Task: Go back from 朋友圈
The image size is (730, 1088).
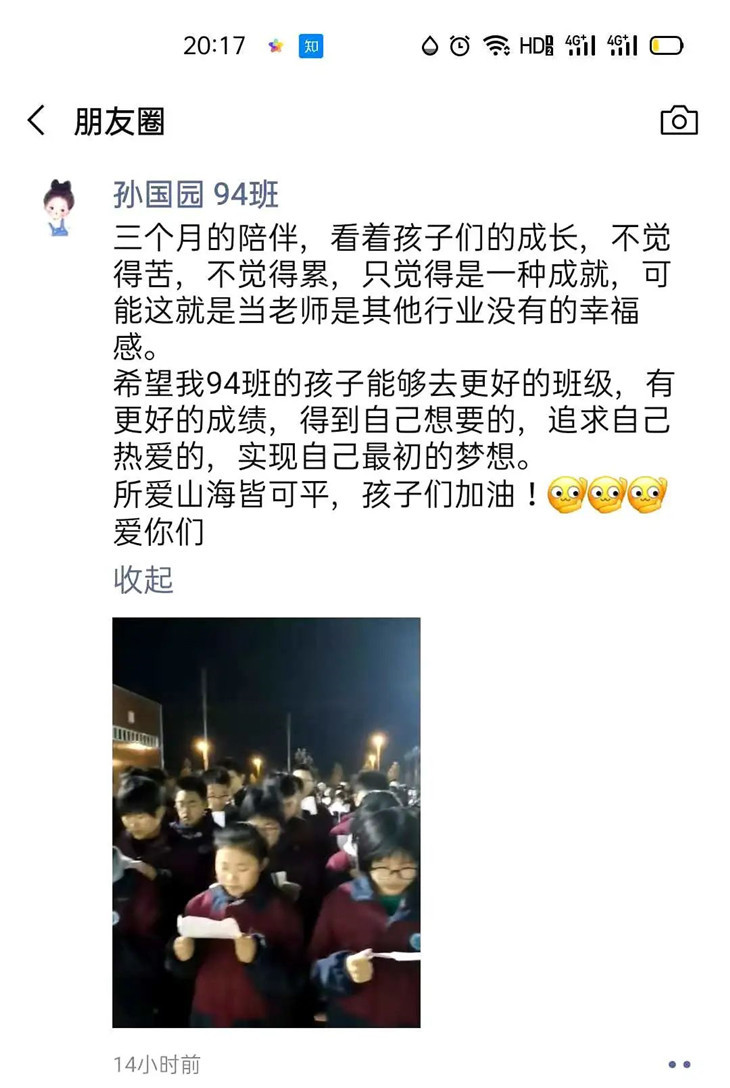Action: (36, 122)
